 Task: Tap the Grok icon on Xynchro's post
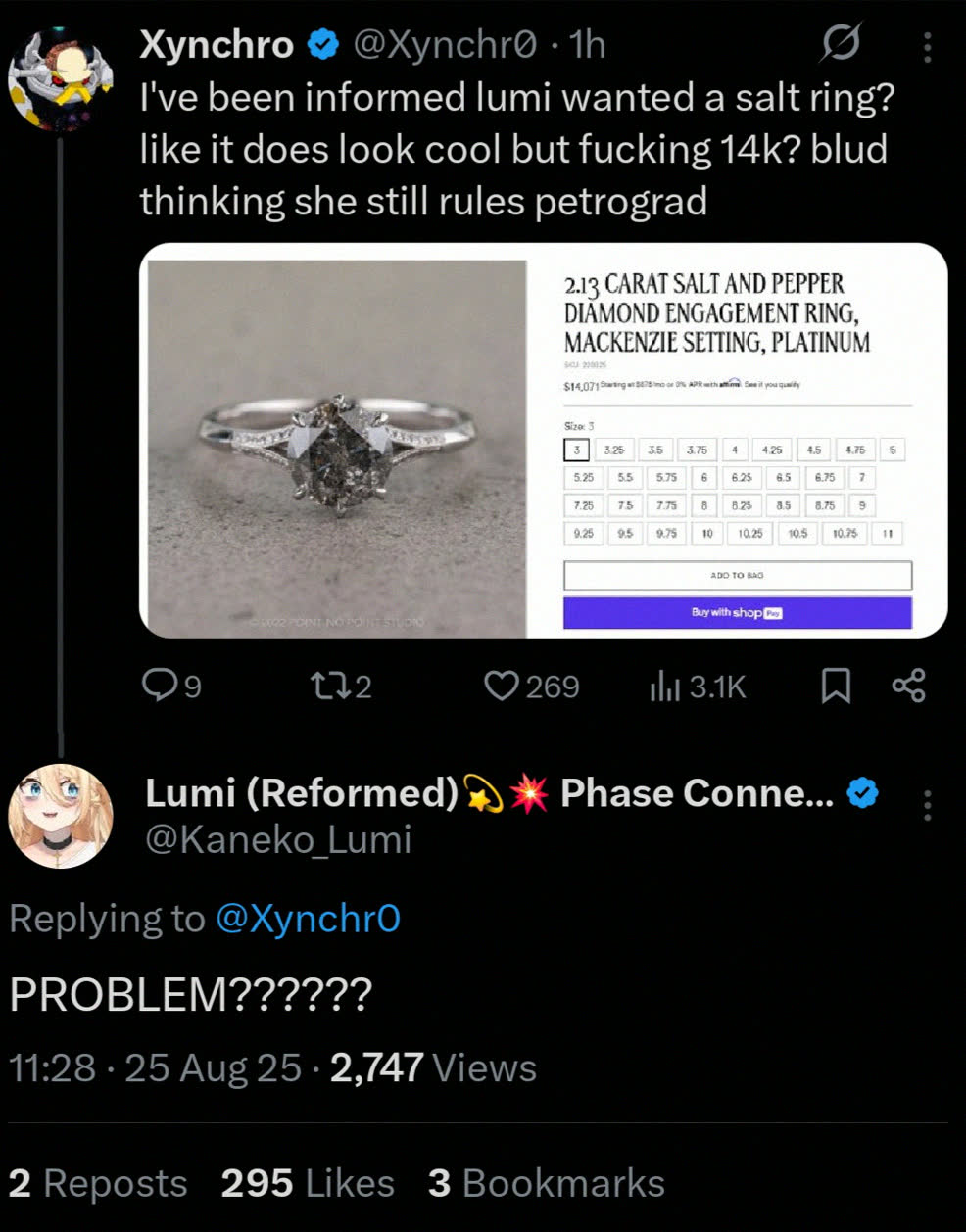841,45
